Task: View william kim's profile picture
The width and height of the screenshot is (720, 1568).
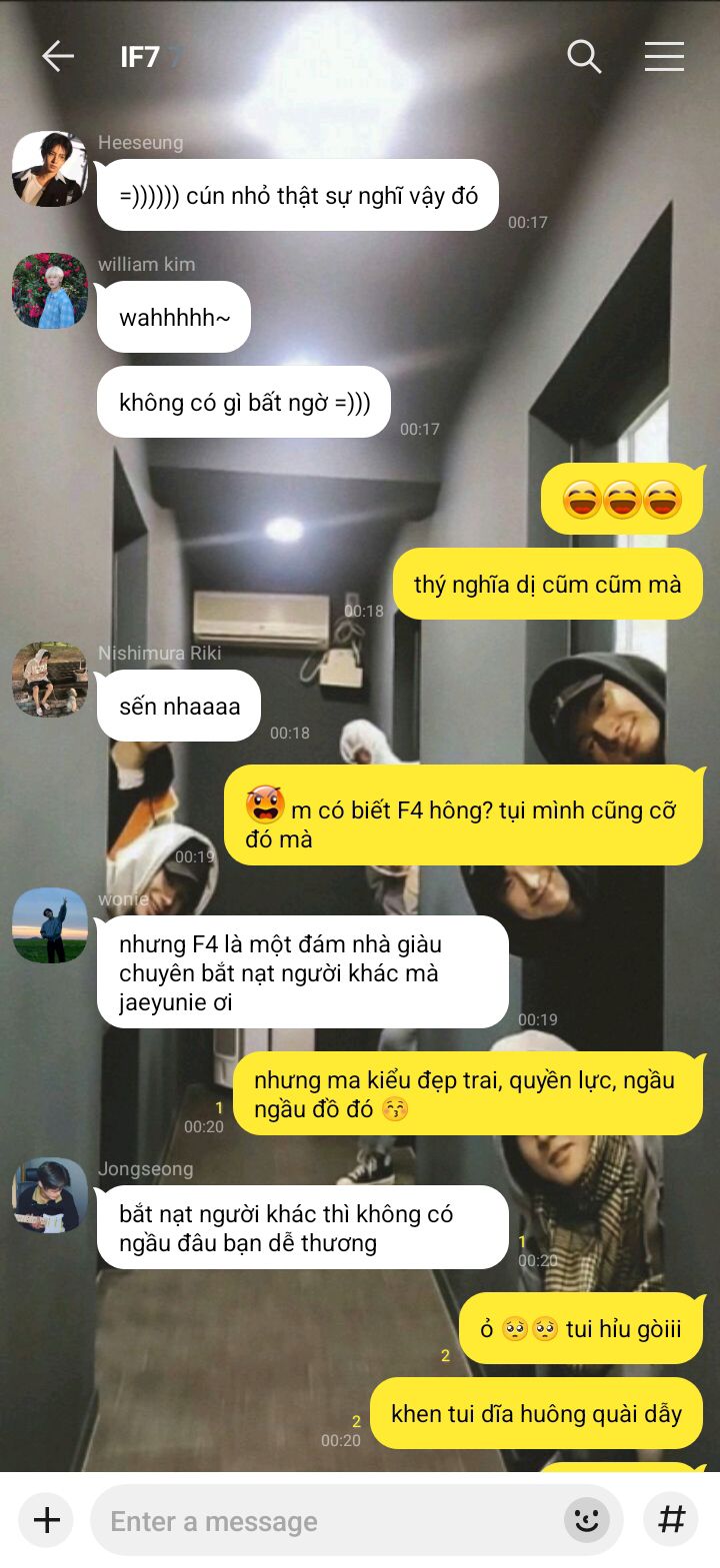Action: (x=49, y=291)
